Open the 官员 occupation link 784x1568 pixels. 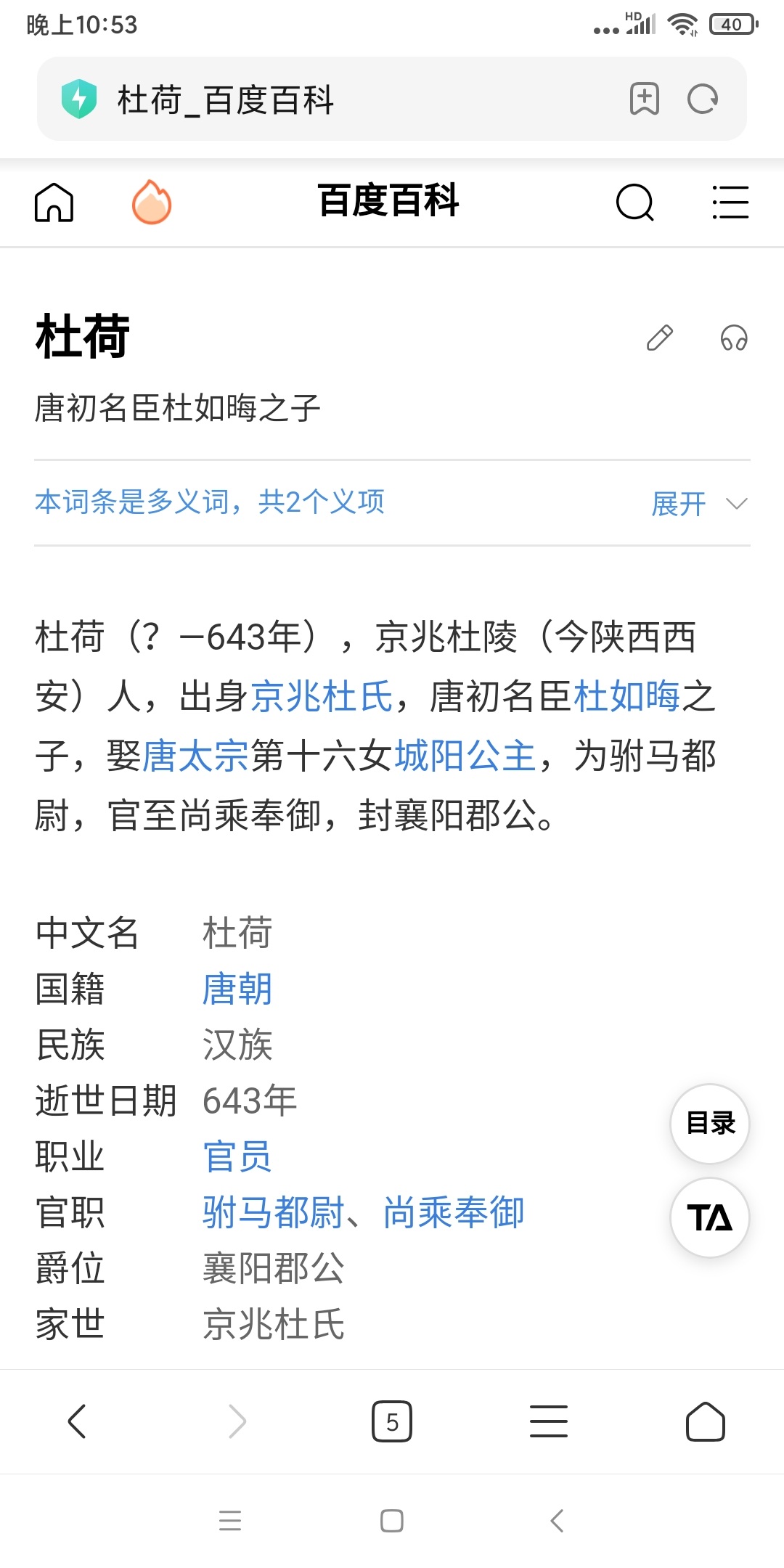coord(237,1156)
